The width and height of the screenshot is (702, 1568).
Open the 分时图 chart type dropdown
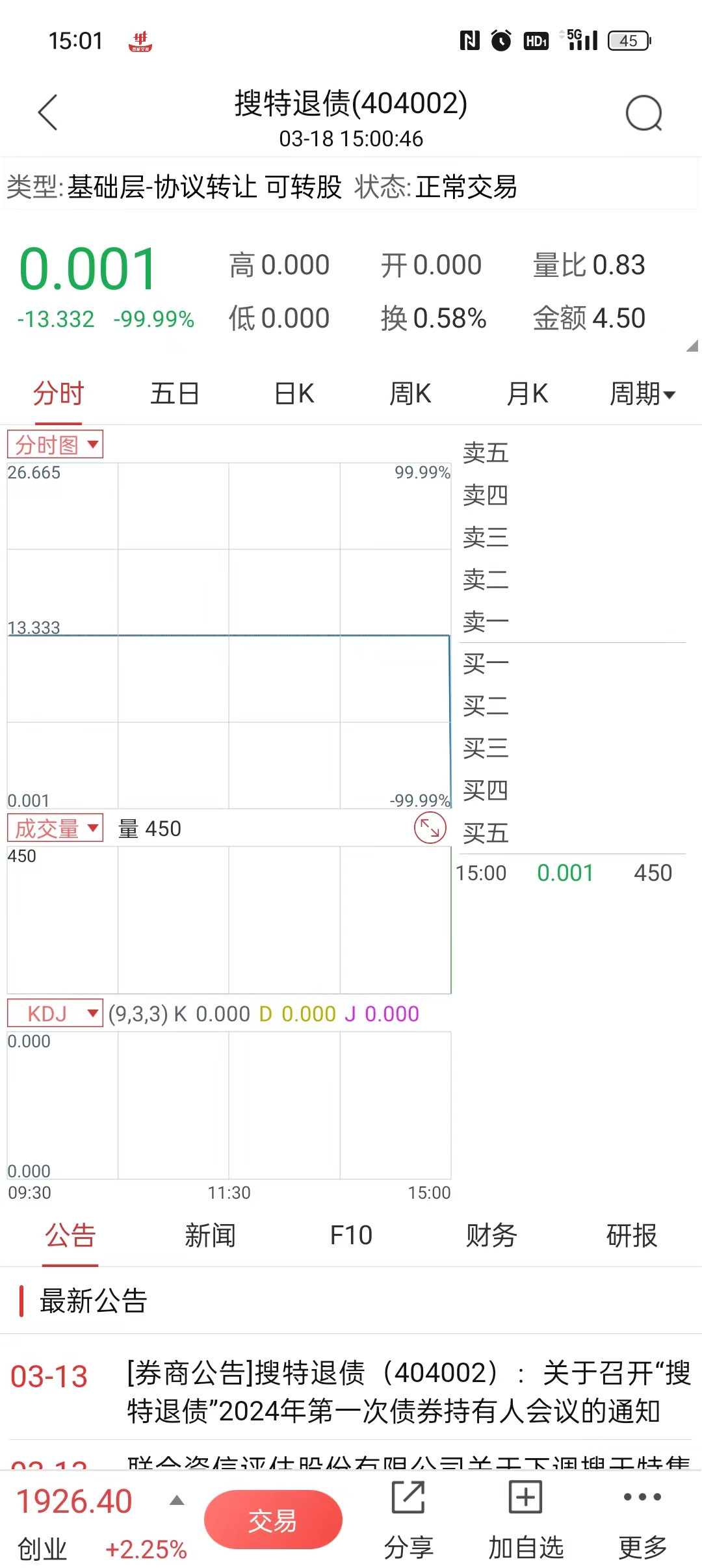tap(55, 445)
